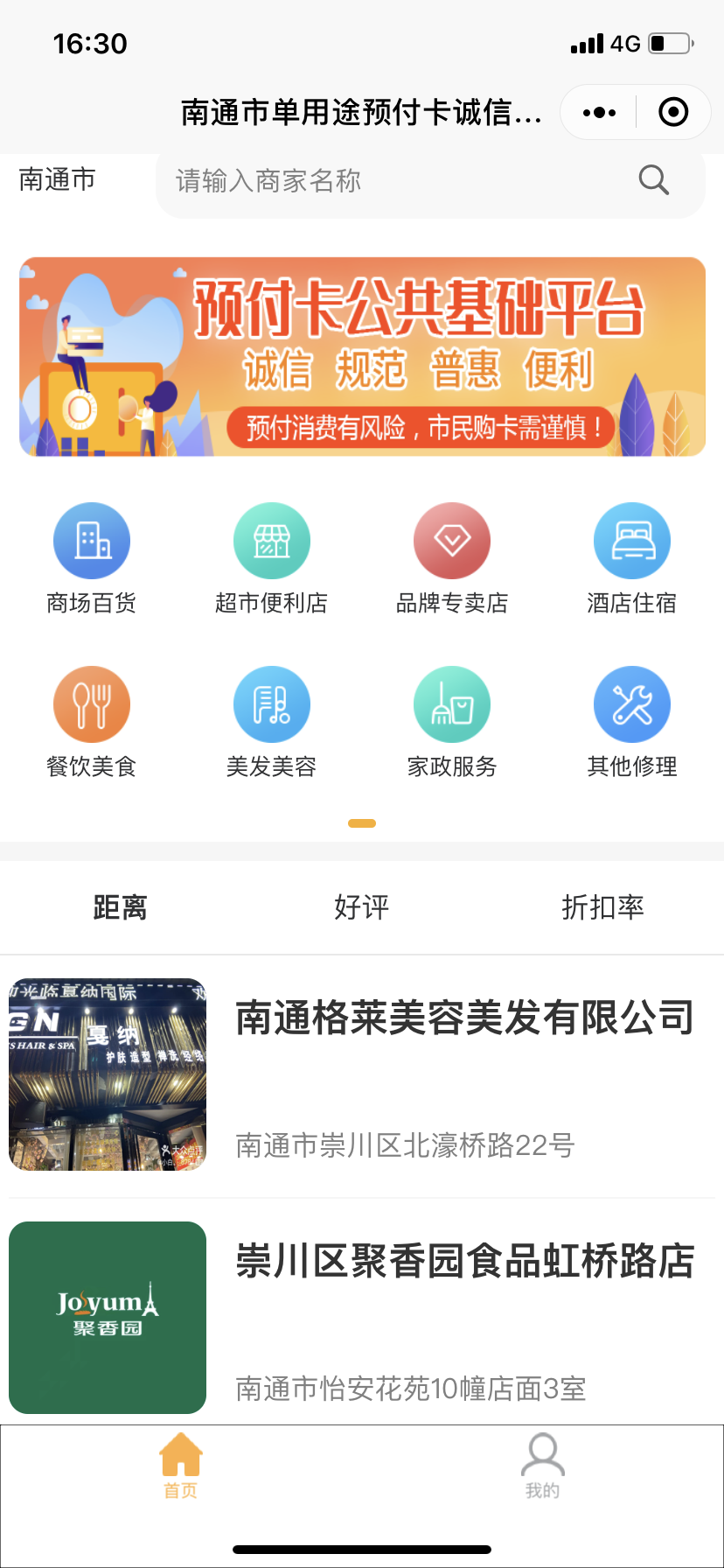Open 崇川区聚香园食品虹桥路店 listing
The image size is (724, 1568).
click(464, 1263)
